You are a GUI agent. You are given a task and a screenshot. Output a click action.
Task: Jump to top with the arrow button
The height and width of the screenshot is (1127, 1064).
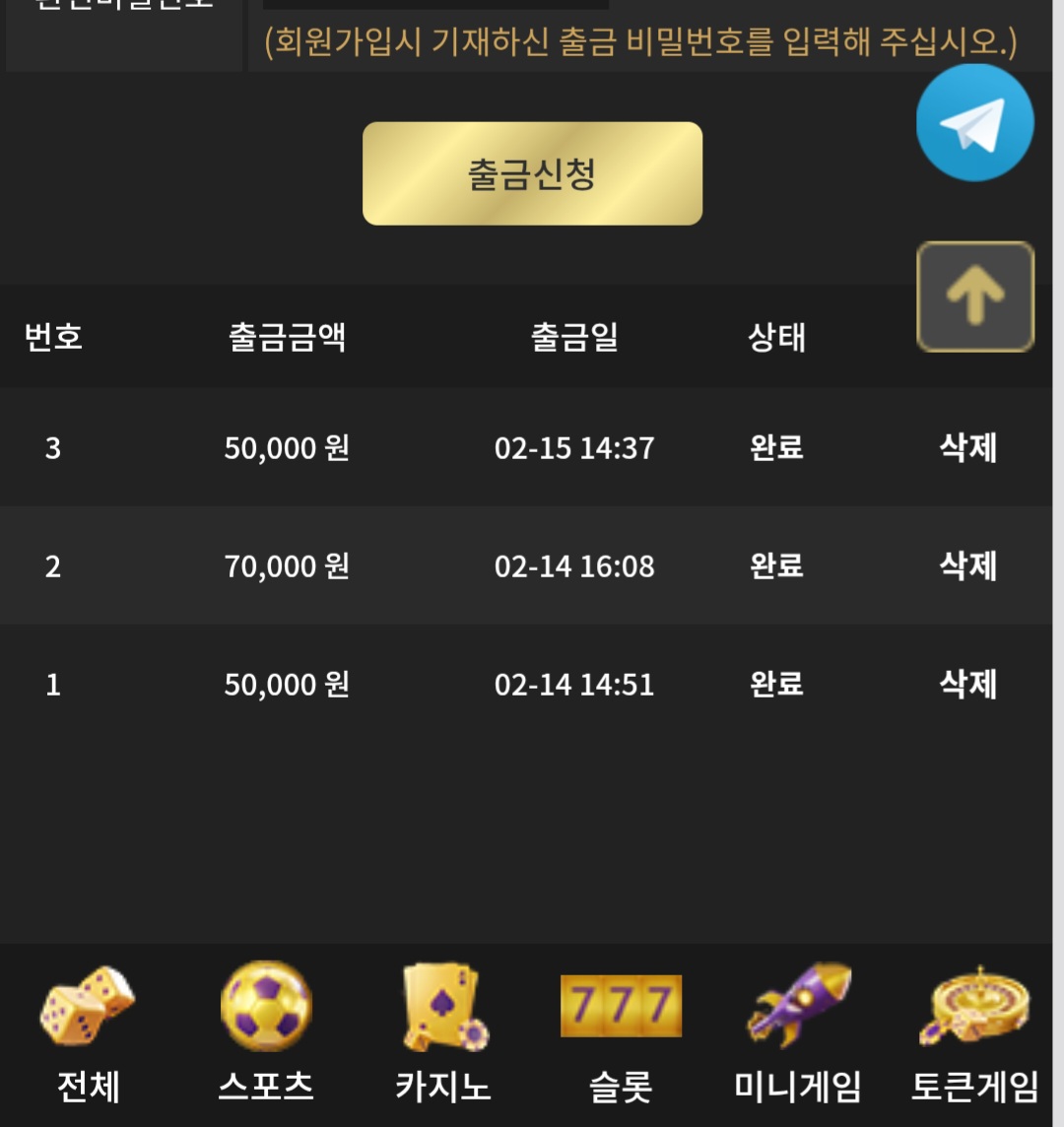tap(974, 297)
